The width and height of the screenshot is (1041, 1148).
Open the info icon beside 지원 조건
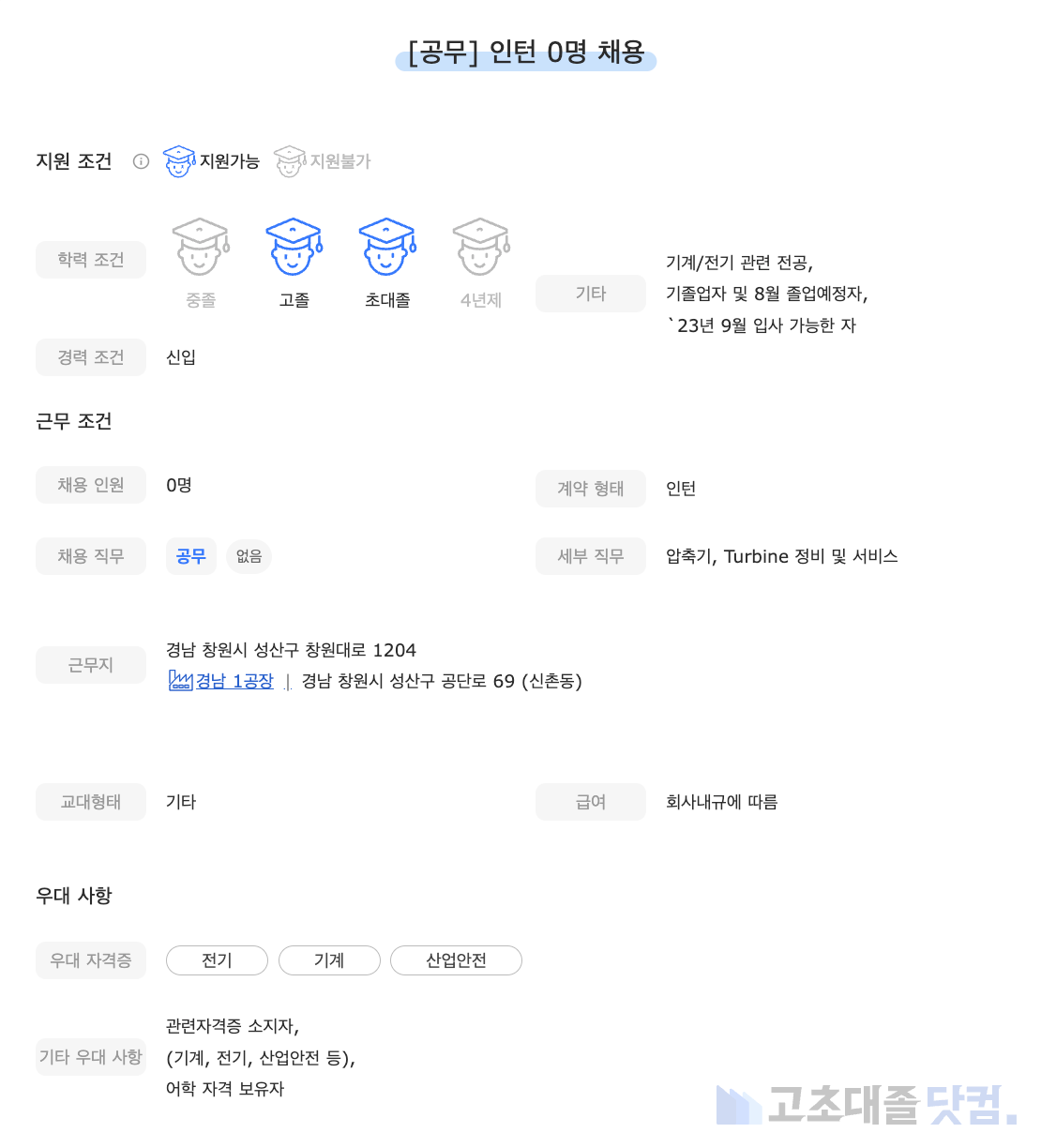(x=141, y=161)
